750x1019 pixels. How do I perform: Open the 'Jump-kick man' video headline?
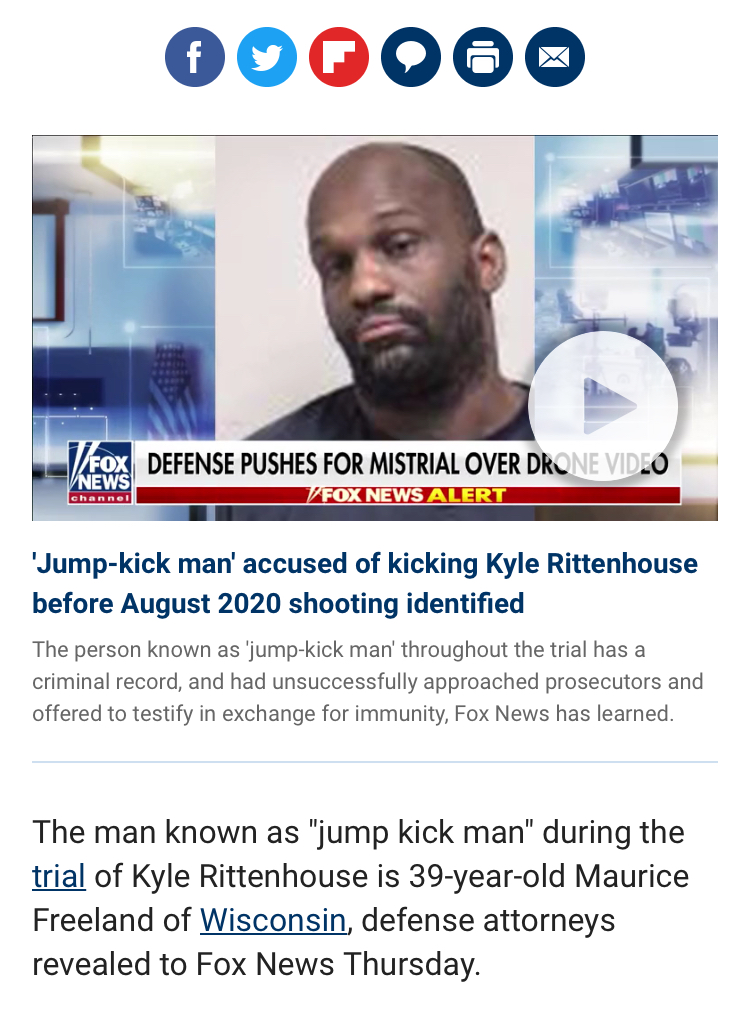[364, 583]
